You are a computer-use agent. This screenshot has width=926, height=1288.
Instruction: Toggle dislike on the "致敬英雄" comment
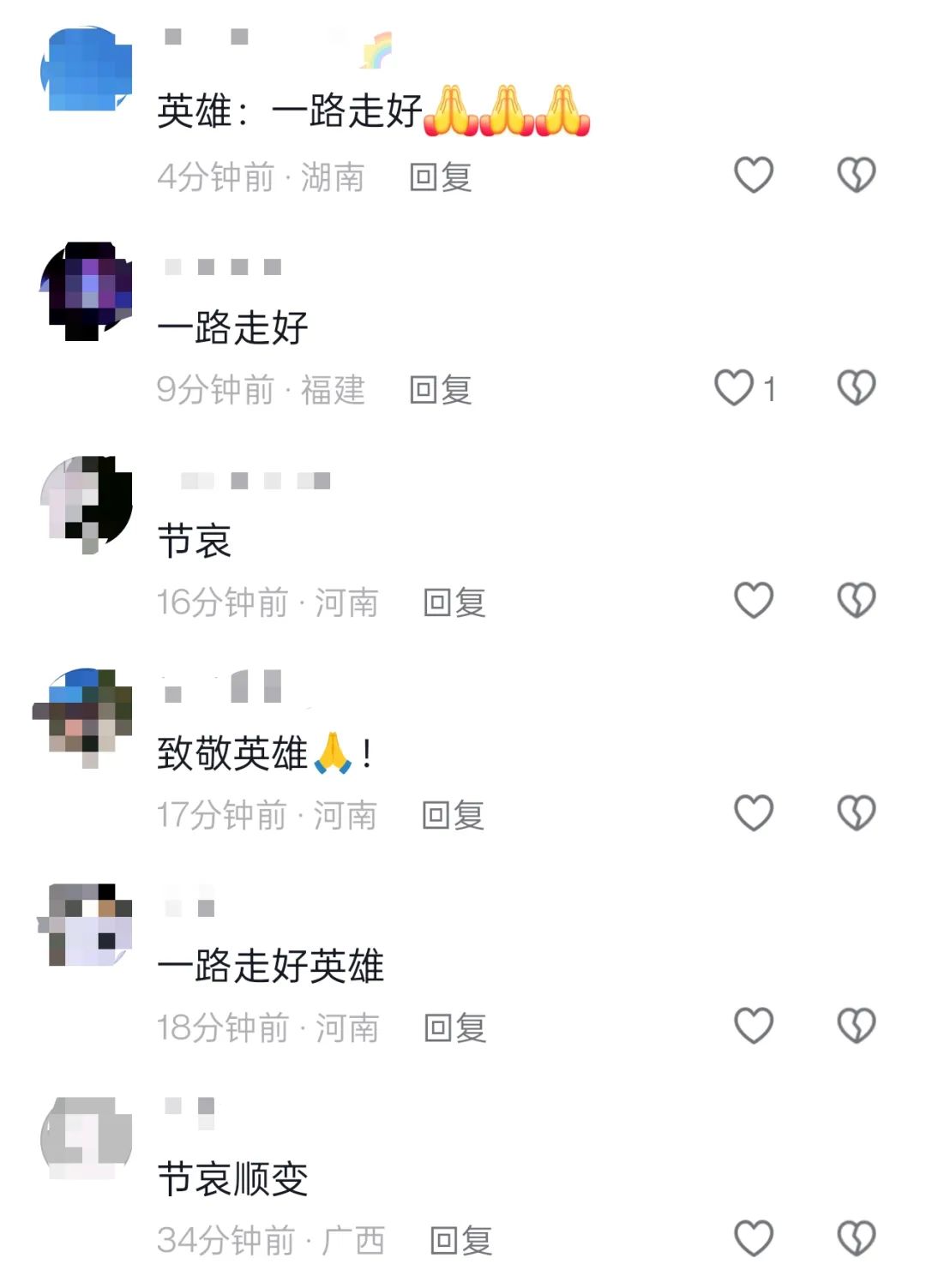(856, 810)
